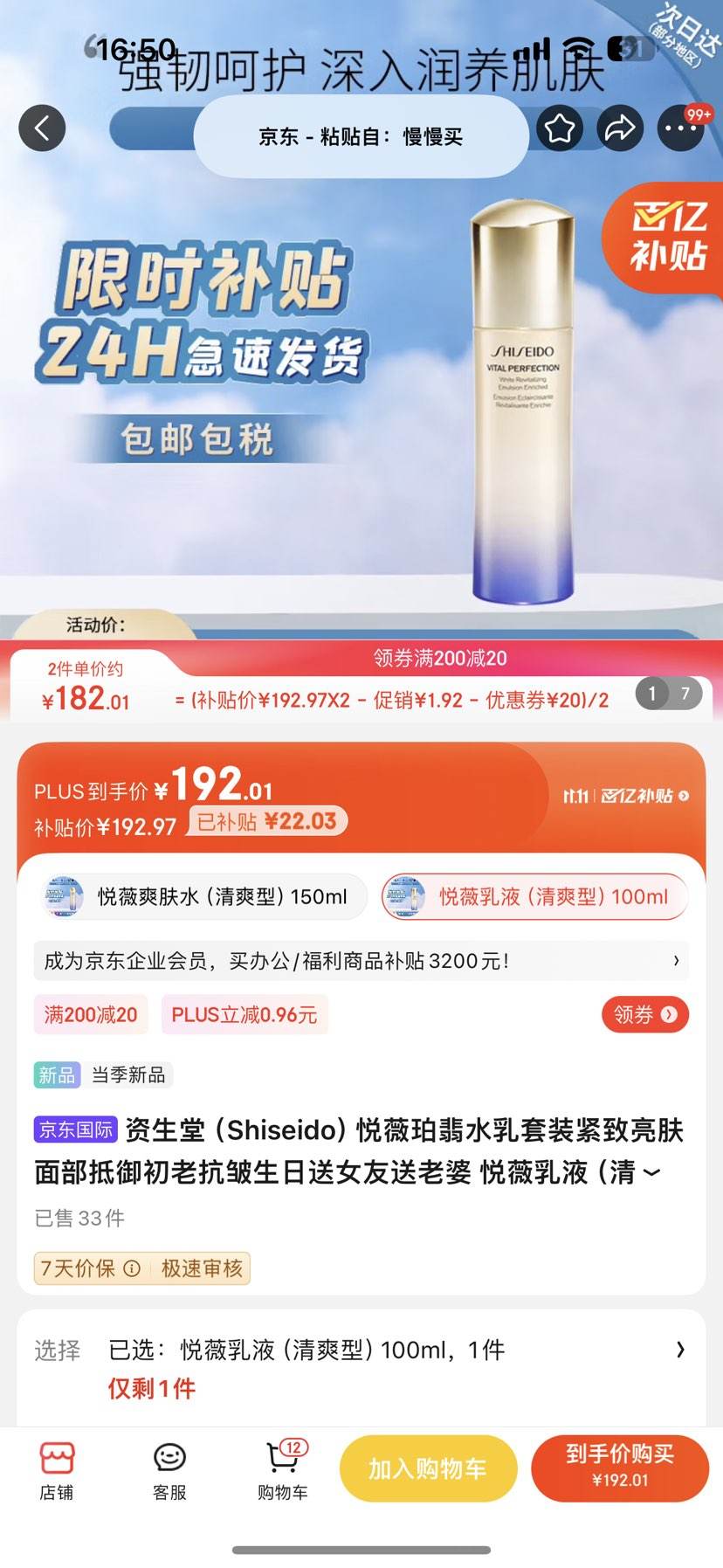
Task: Select the 悦薇乳液（清爽型）100ml variant
Action: pos(534,896)
